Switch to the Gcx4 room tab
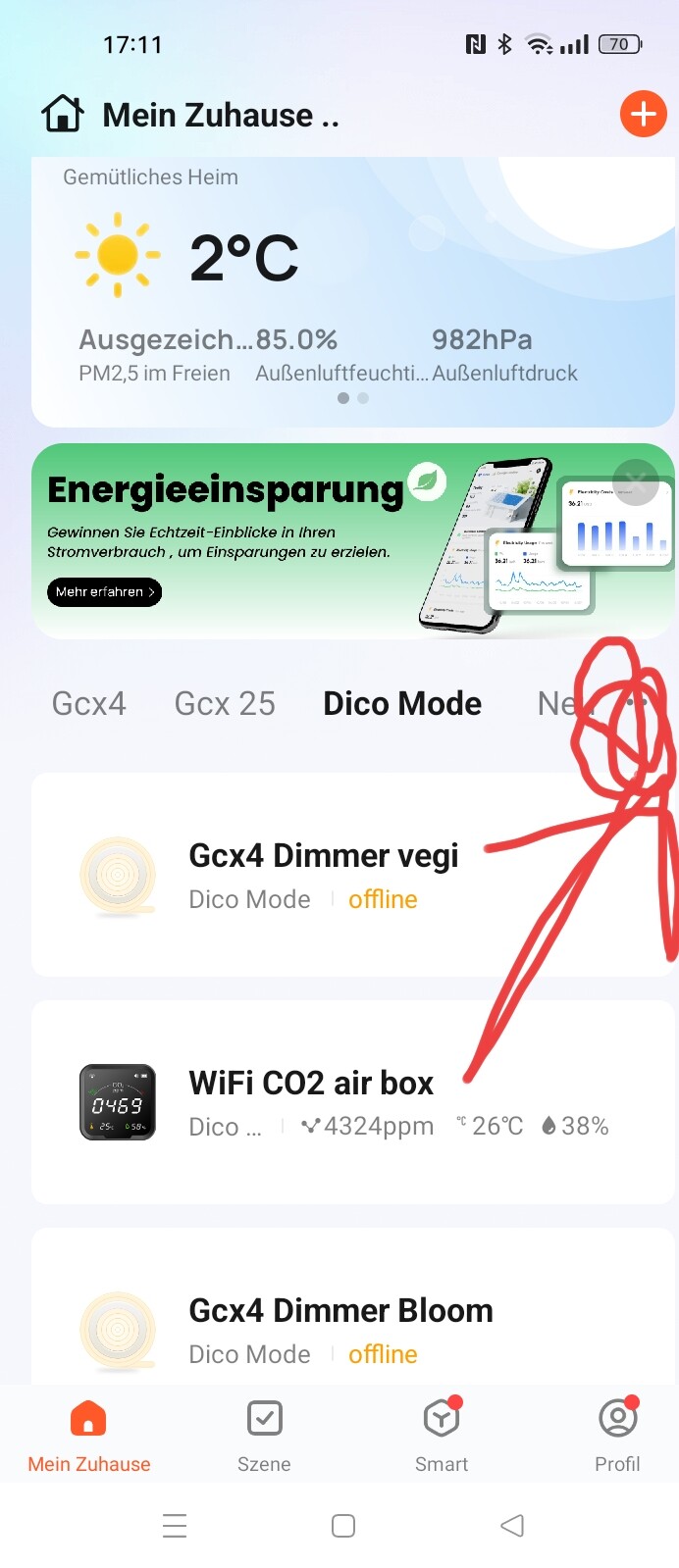Viewport: 679px width, 1568px height. pos(89,704)
